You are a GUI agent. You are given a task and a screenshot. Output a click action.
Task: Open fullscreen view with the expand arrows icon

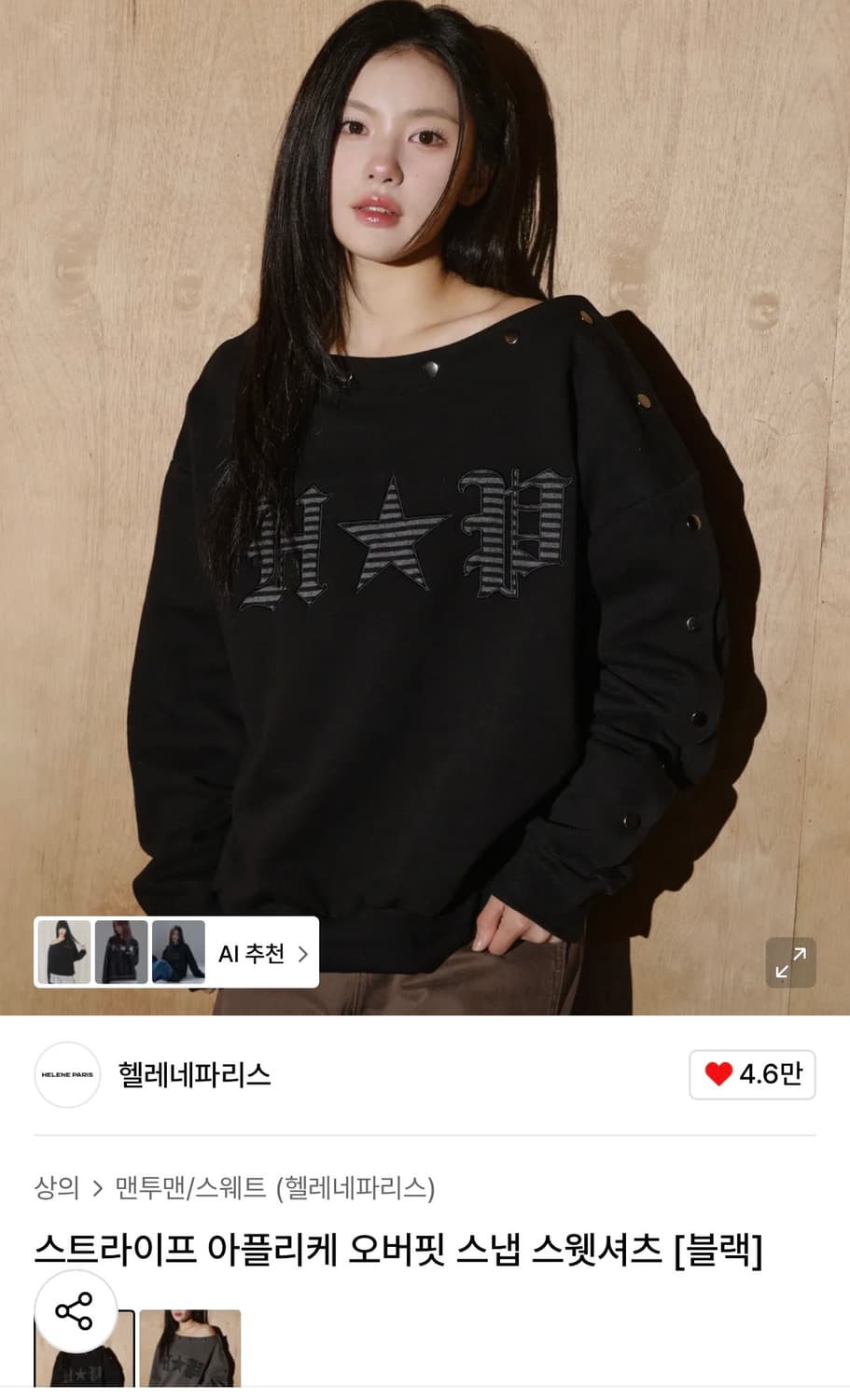[791, 962]
